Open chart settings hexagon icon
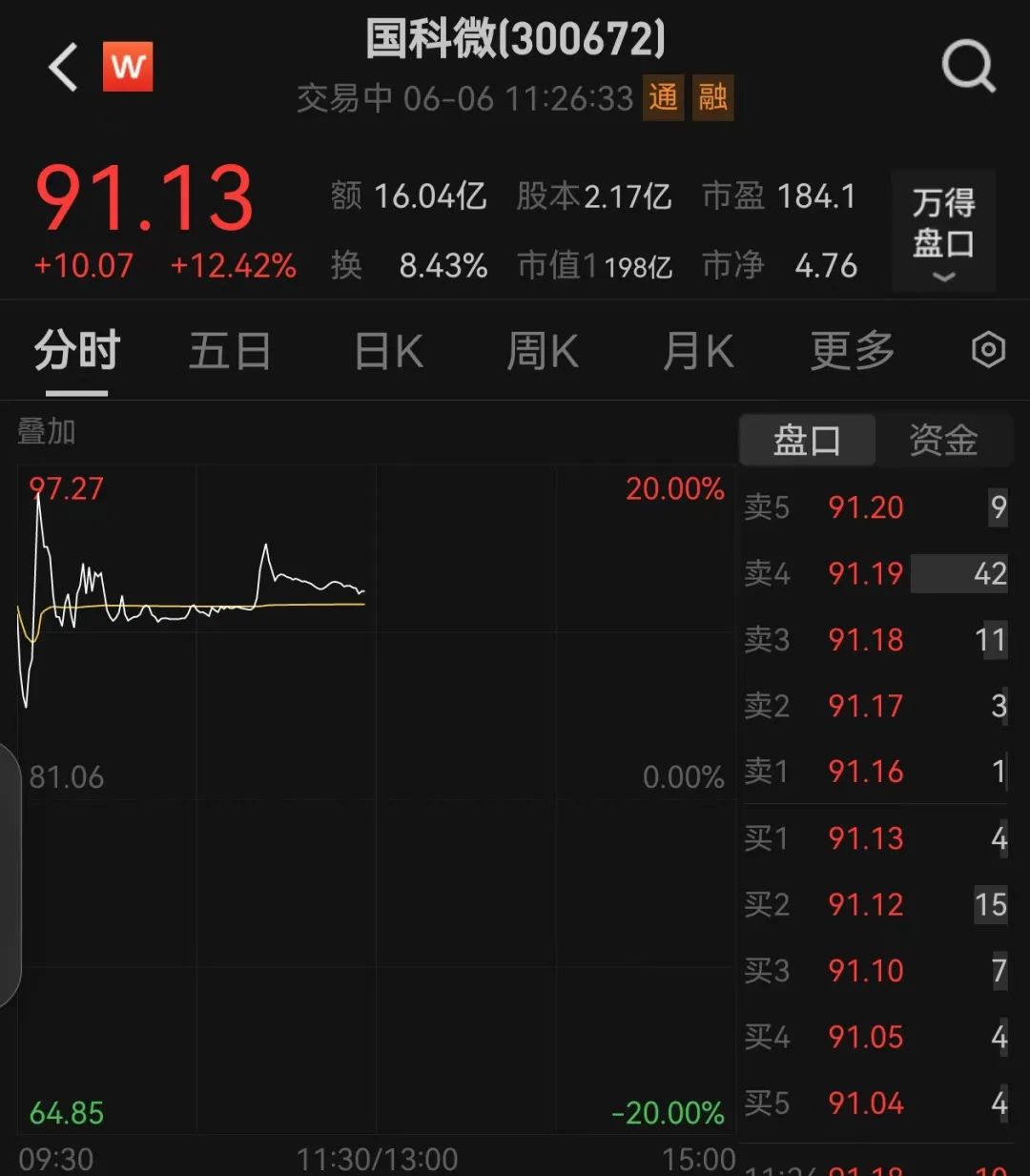Screen dimensions: 1030x1176 click(x=988, y=350)
